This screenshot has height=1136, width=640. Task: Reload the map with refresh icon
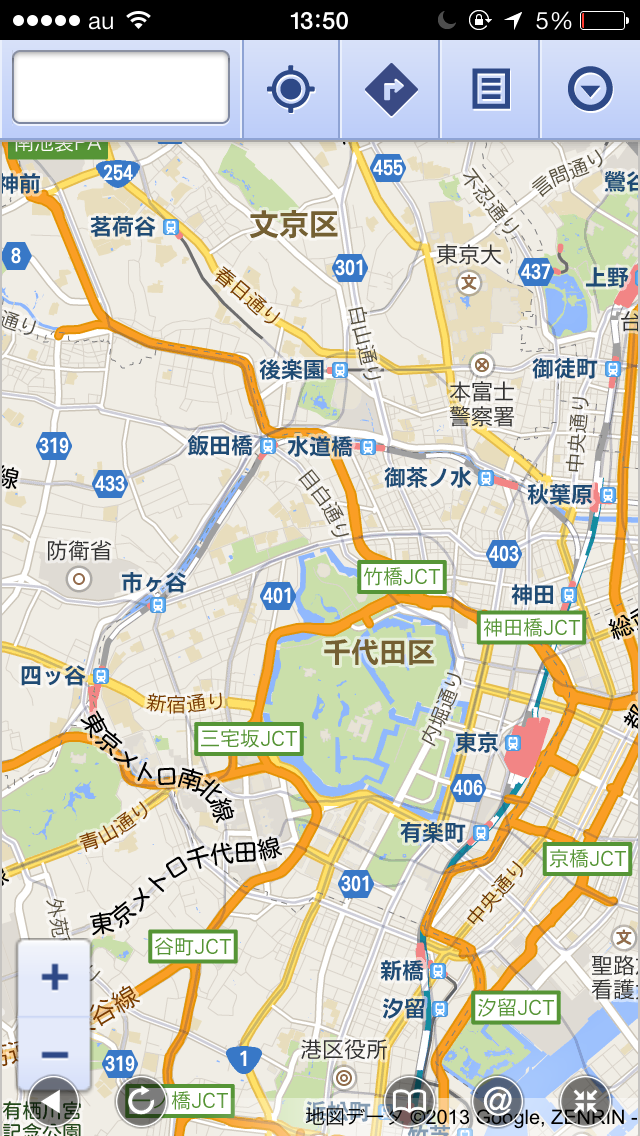(142, 1101)
